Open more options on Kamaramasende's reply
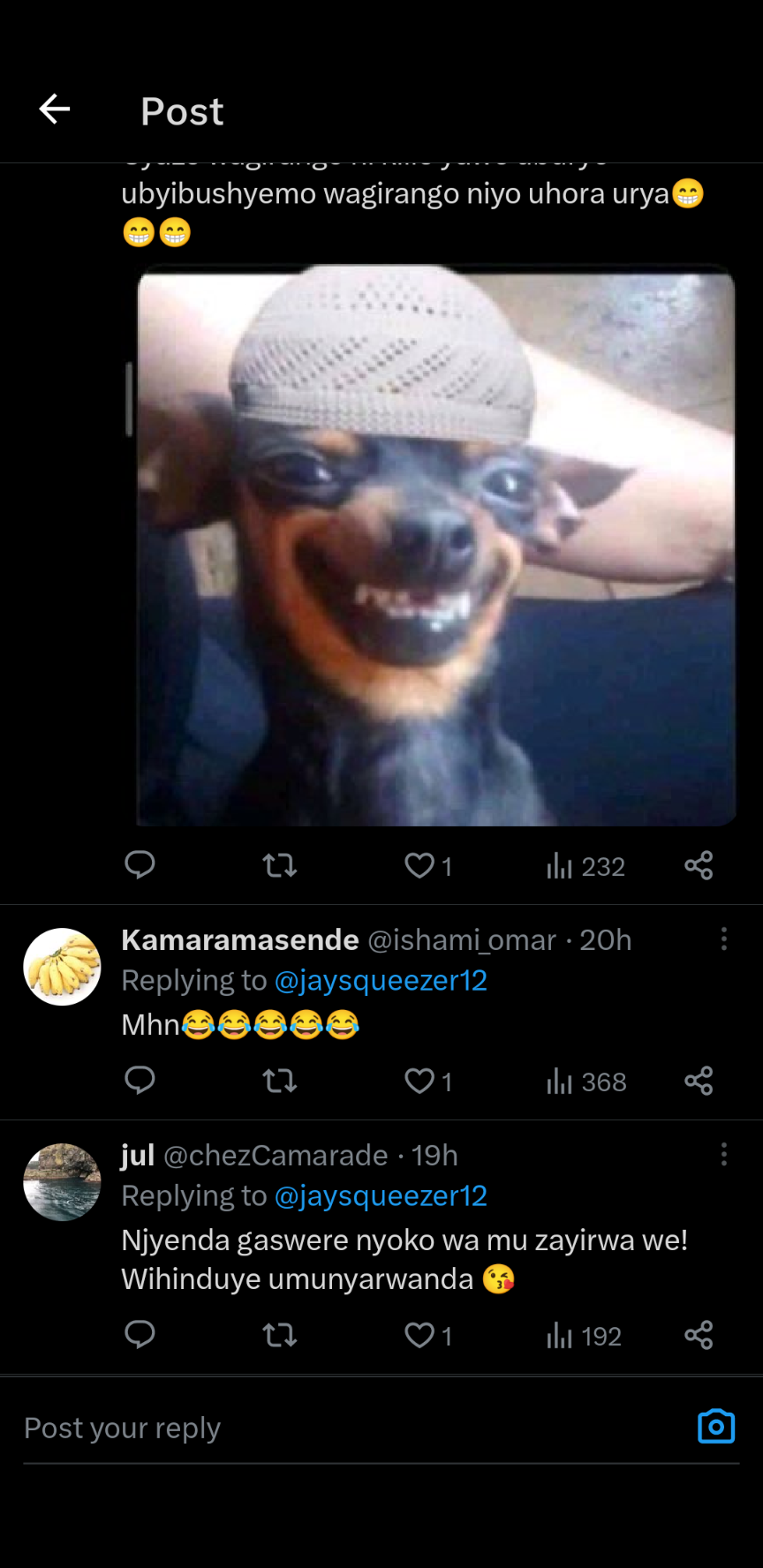Image resolution: width=763 pixels, height=1568 pixels. point(724,939)
